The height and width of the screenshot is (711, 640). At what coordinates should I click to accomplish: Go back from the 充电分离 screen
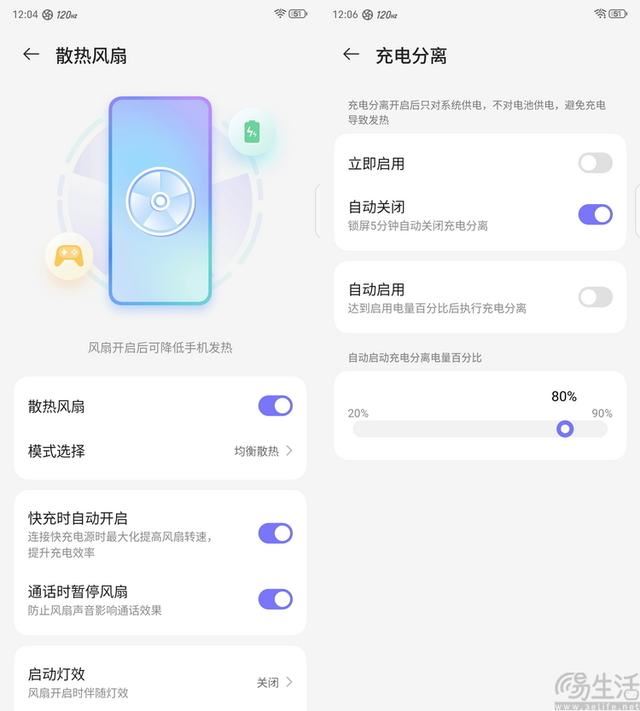pyautogui.click(x=351, y=55)
